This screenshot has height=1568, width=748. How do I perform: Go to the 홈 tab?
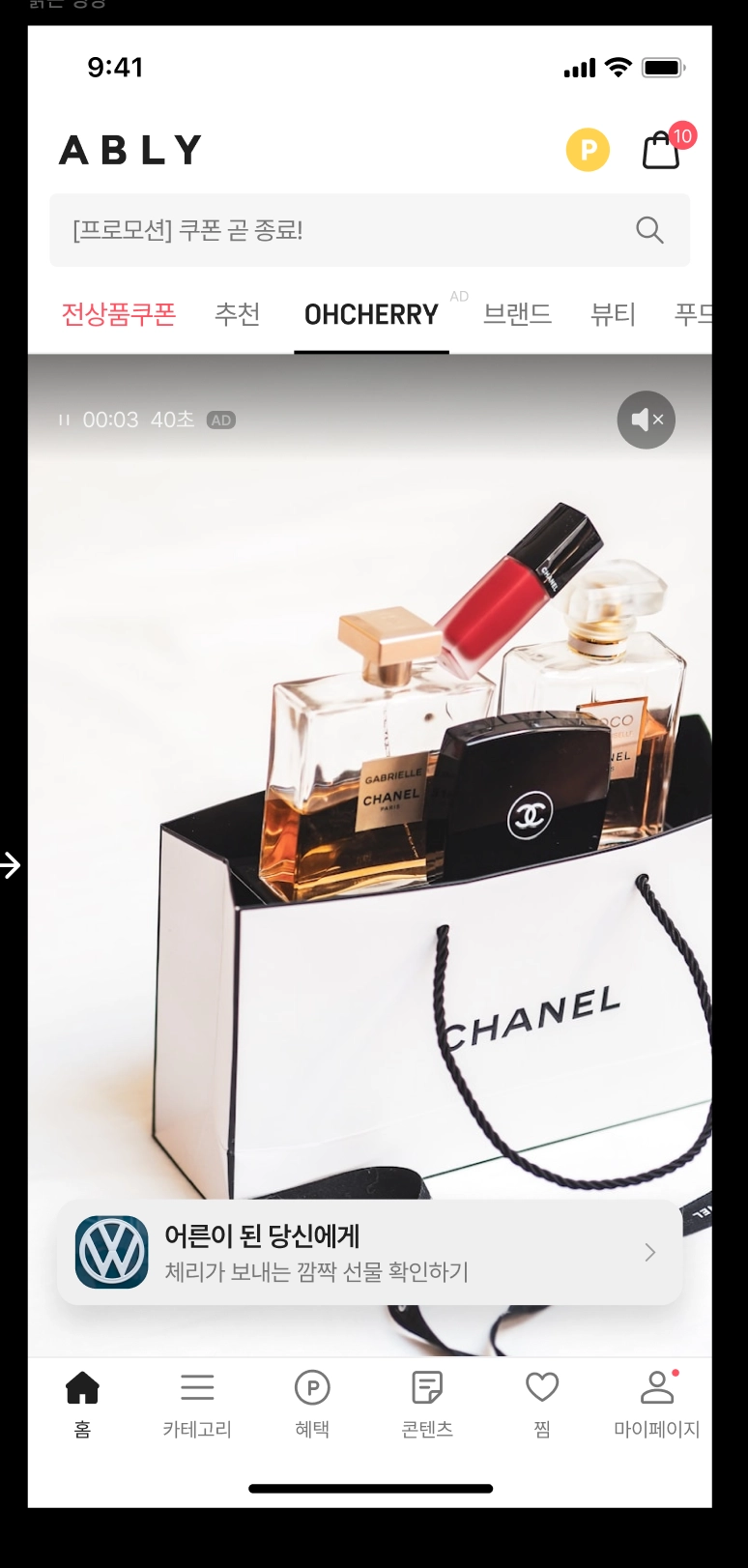(83, 1403)
